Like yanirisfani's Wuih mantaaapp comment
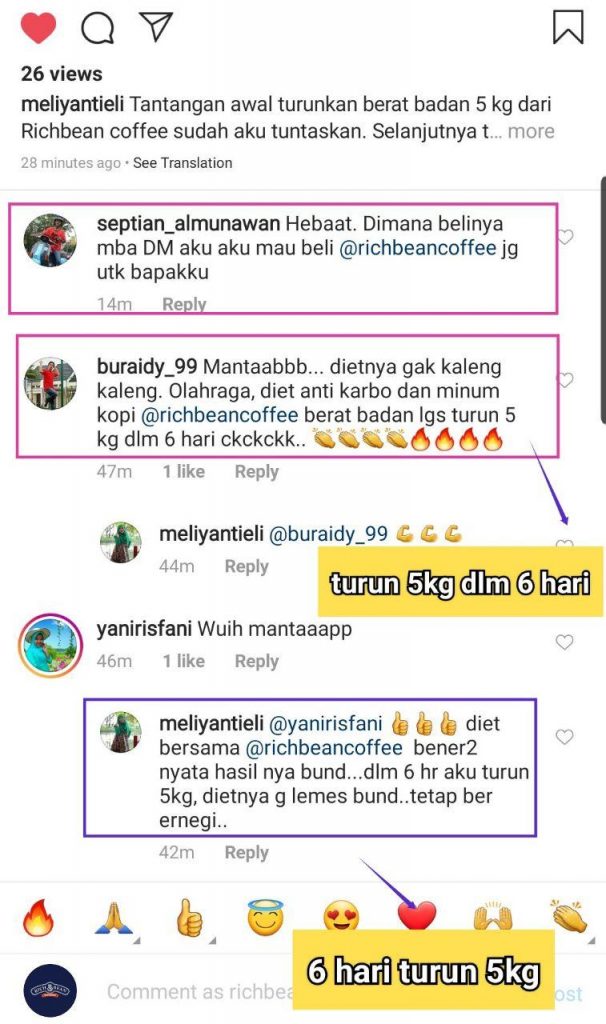The width and height of the screenshot is (606, 1024). click(565, 642)
